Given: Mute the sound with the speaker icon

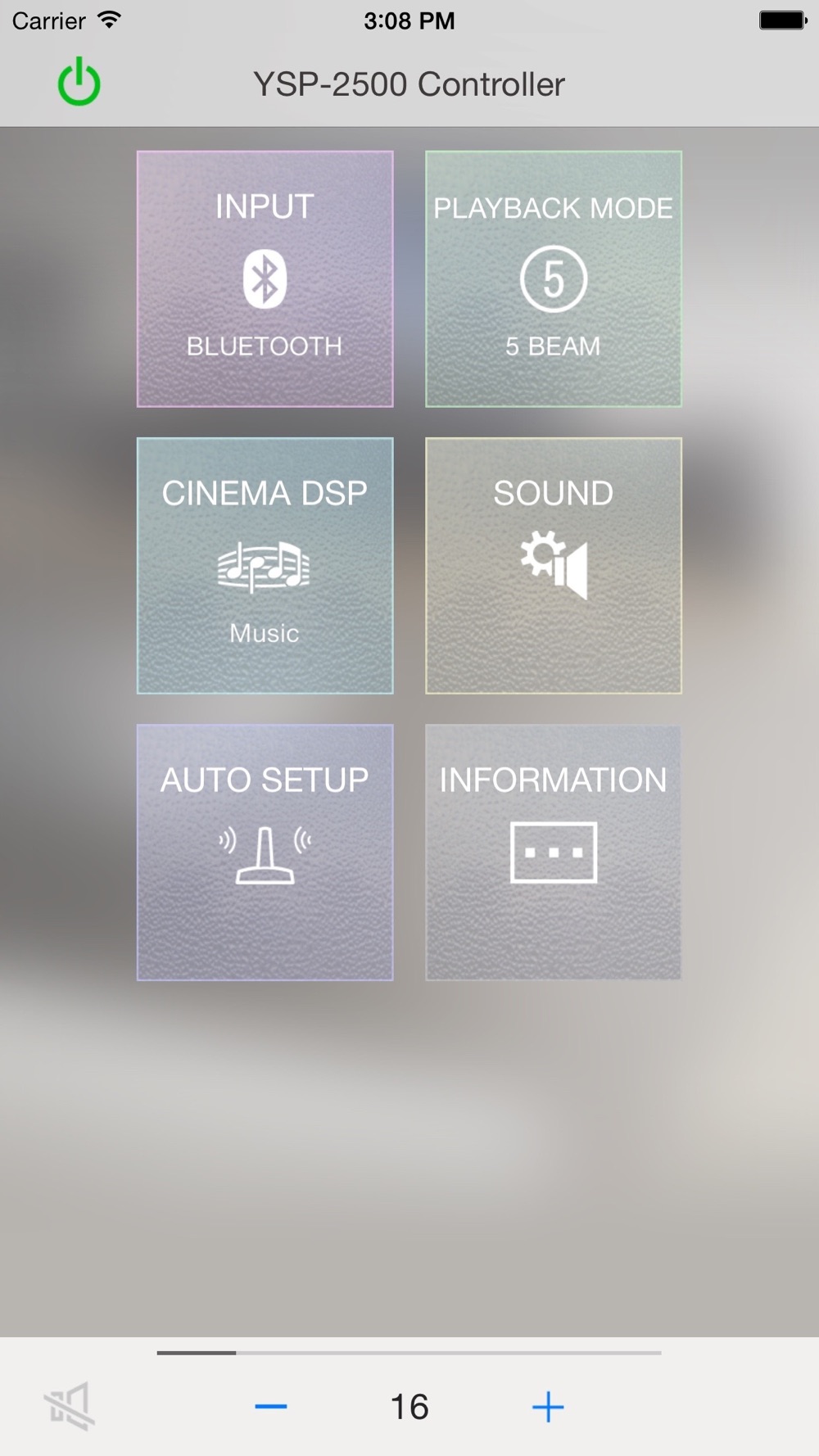Looking at the screenshot, I should point(70,1405).
